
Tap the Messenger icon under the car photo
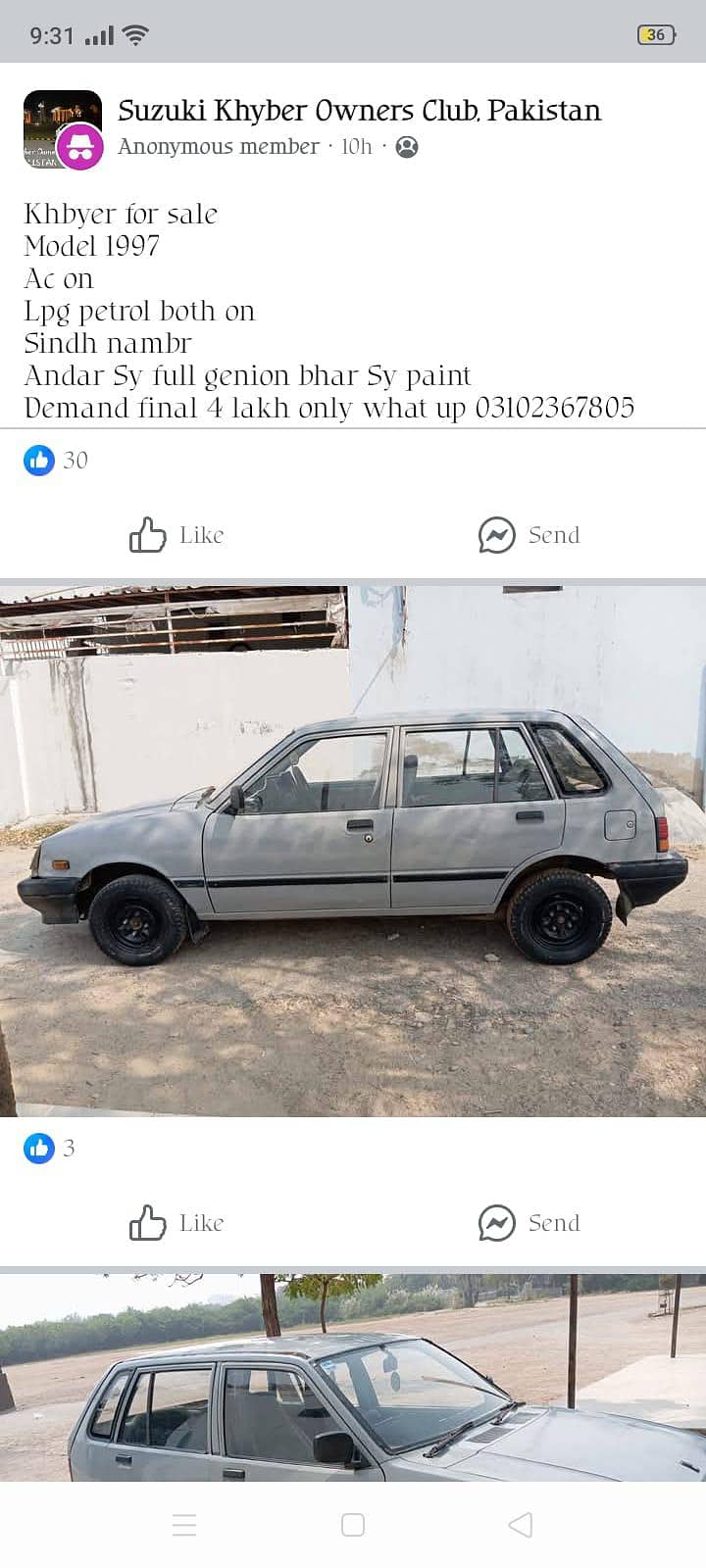[497, 1223]
